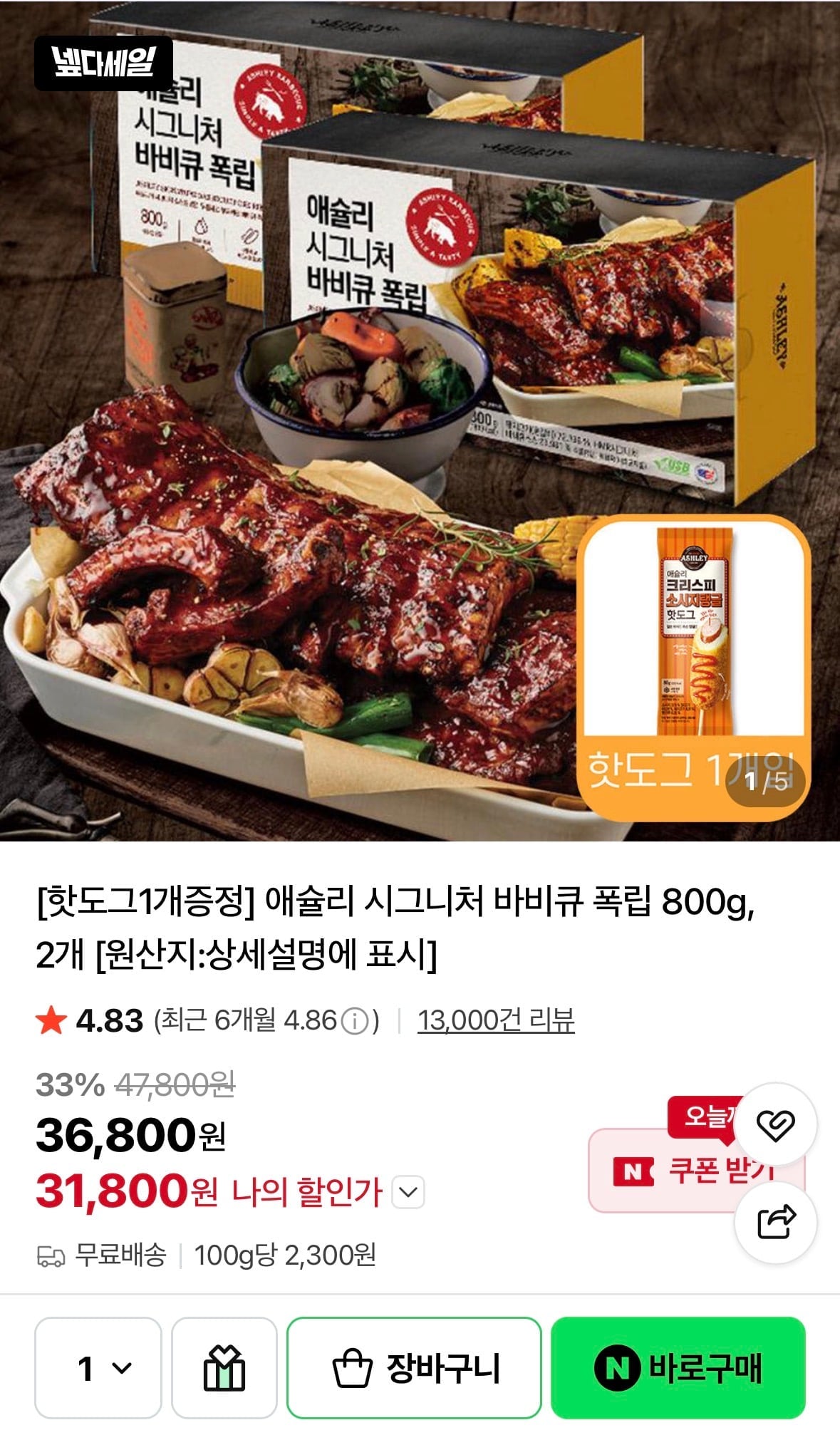Image resolution: width=840 pixels, height=1430 pixels.
Task: Open the main product image
Action: (420, 420)
